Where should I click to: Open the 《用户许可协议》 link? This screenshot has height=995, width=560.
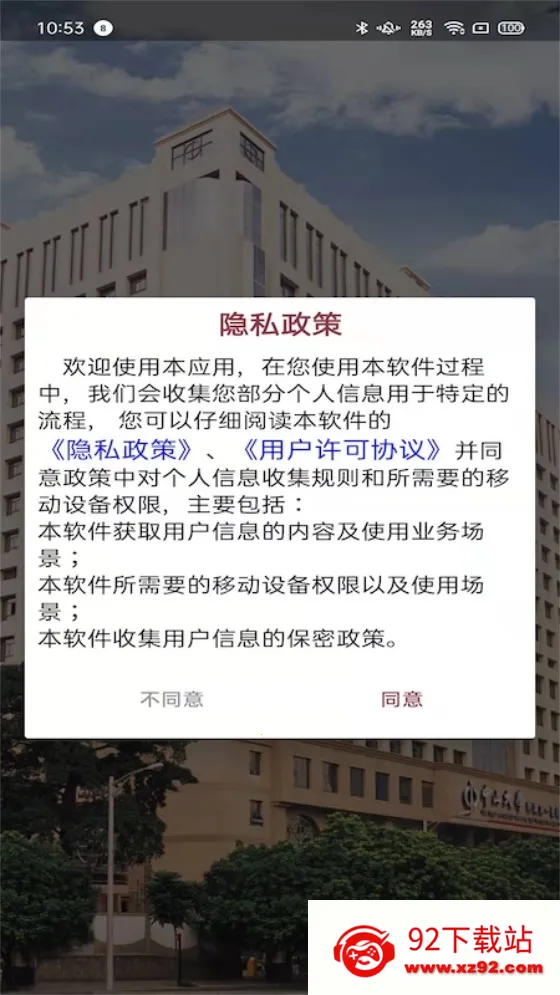point(342,450)
